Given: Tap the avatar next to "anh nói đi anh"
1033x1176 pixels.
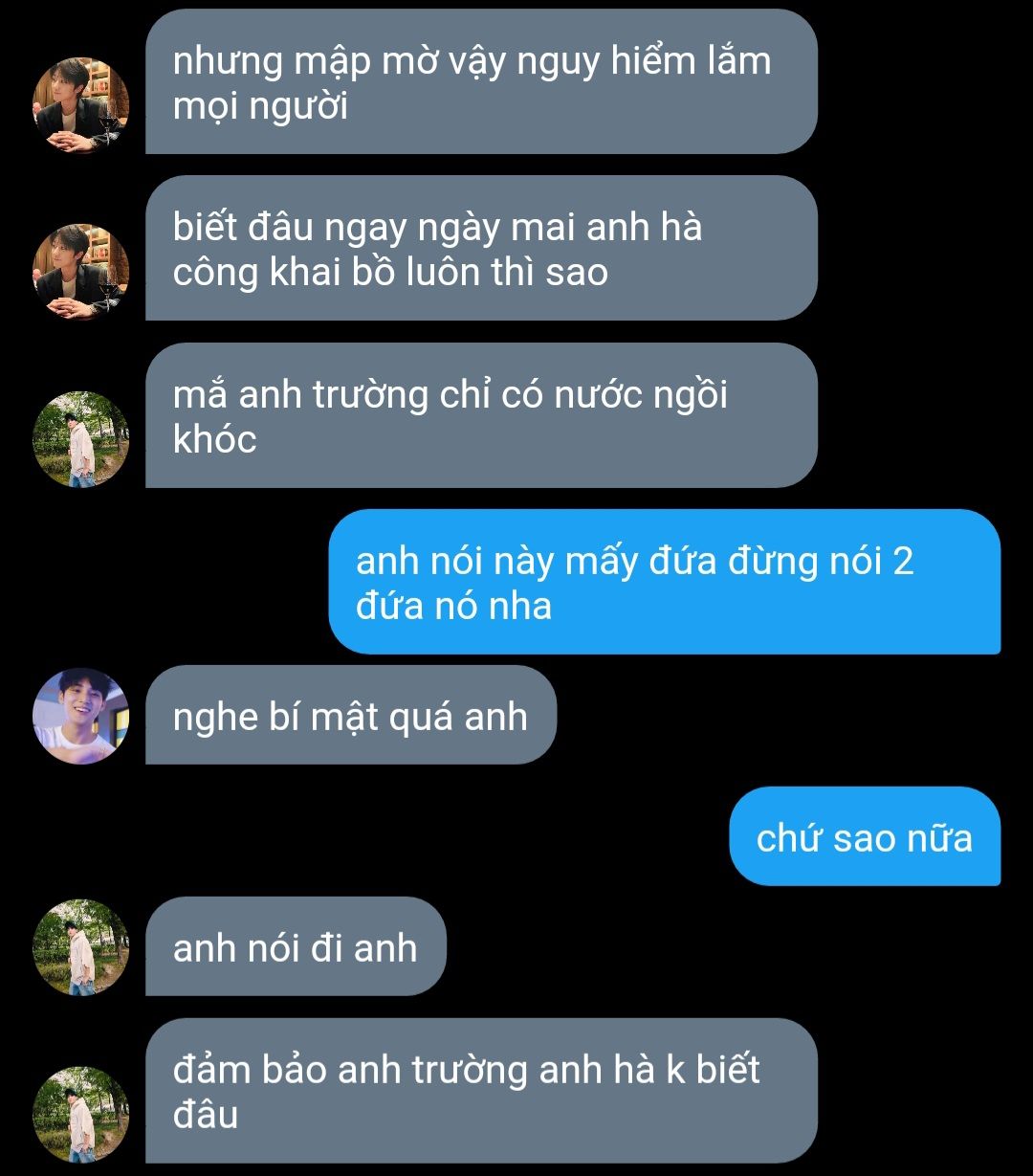Looking at the screenshot, I should 80,947.
